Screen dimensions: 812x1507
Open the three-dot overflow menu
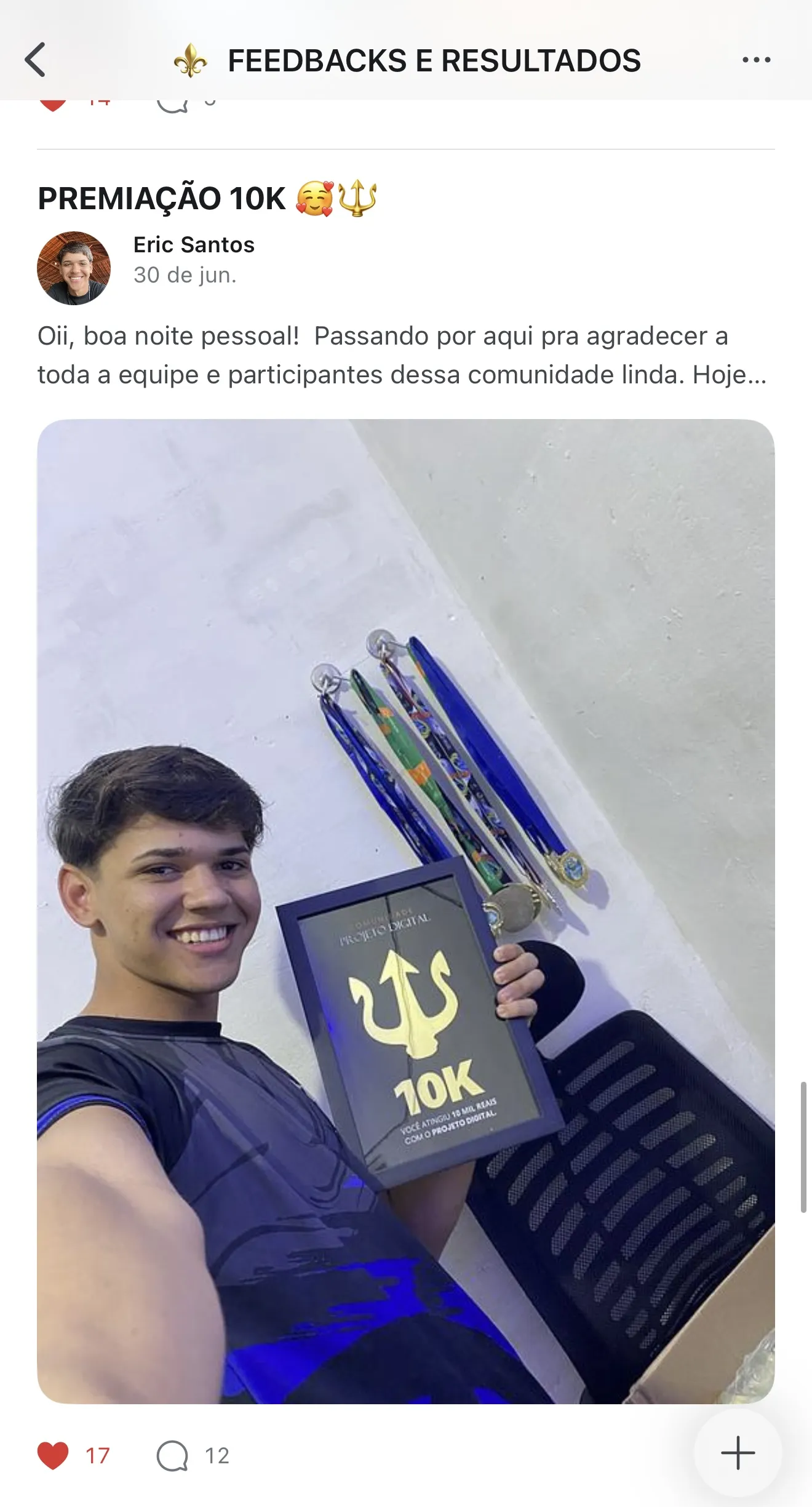coord(756,60)
